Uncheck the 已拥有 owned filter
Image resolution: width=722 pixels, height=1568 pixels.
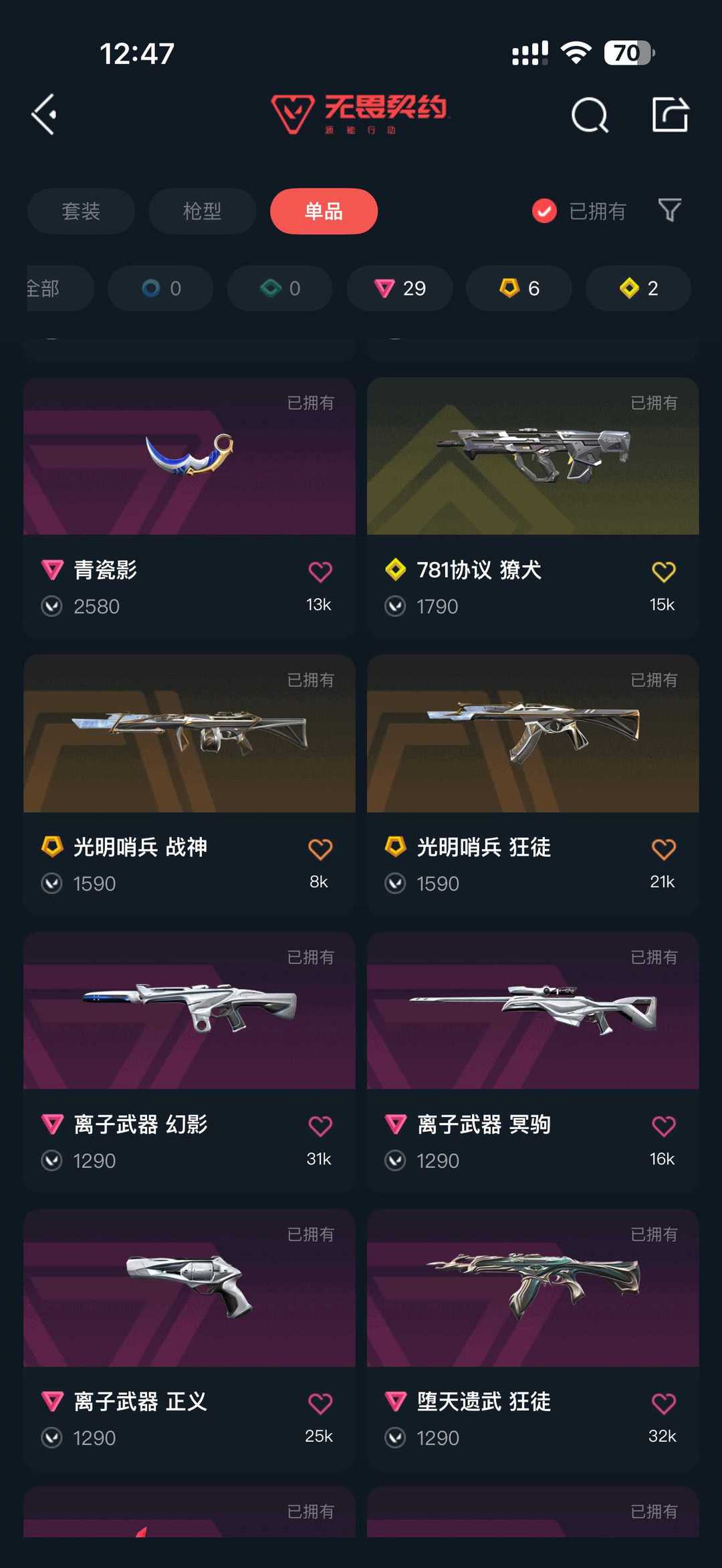click(x=544, y=211)
